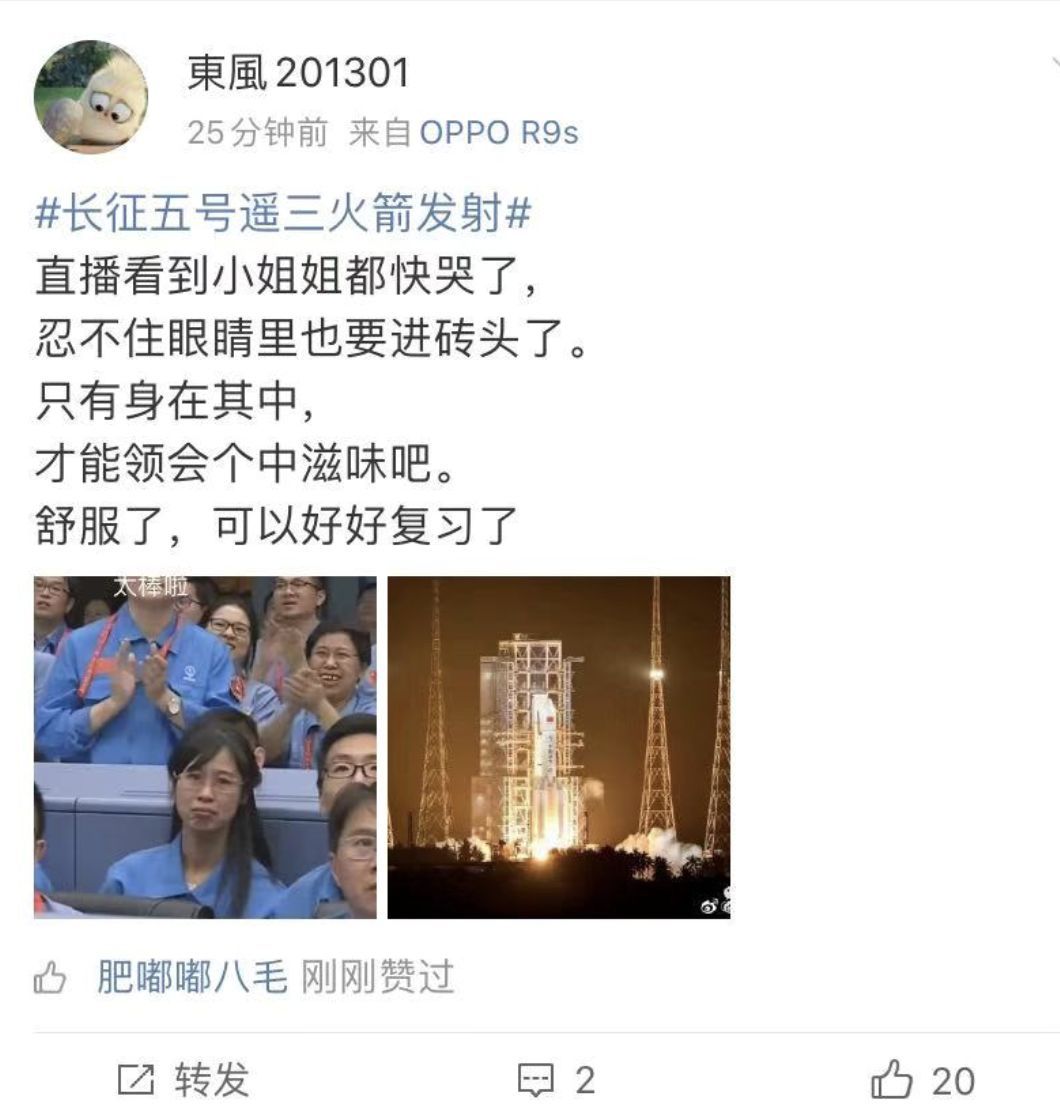Like this Weibo post

point(922,1080)
